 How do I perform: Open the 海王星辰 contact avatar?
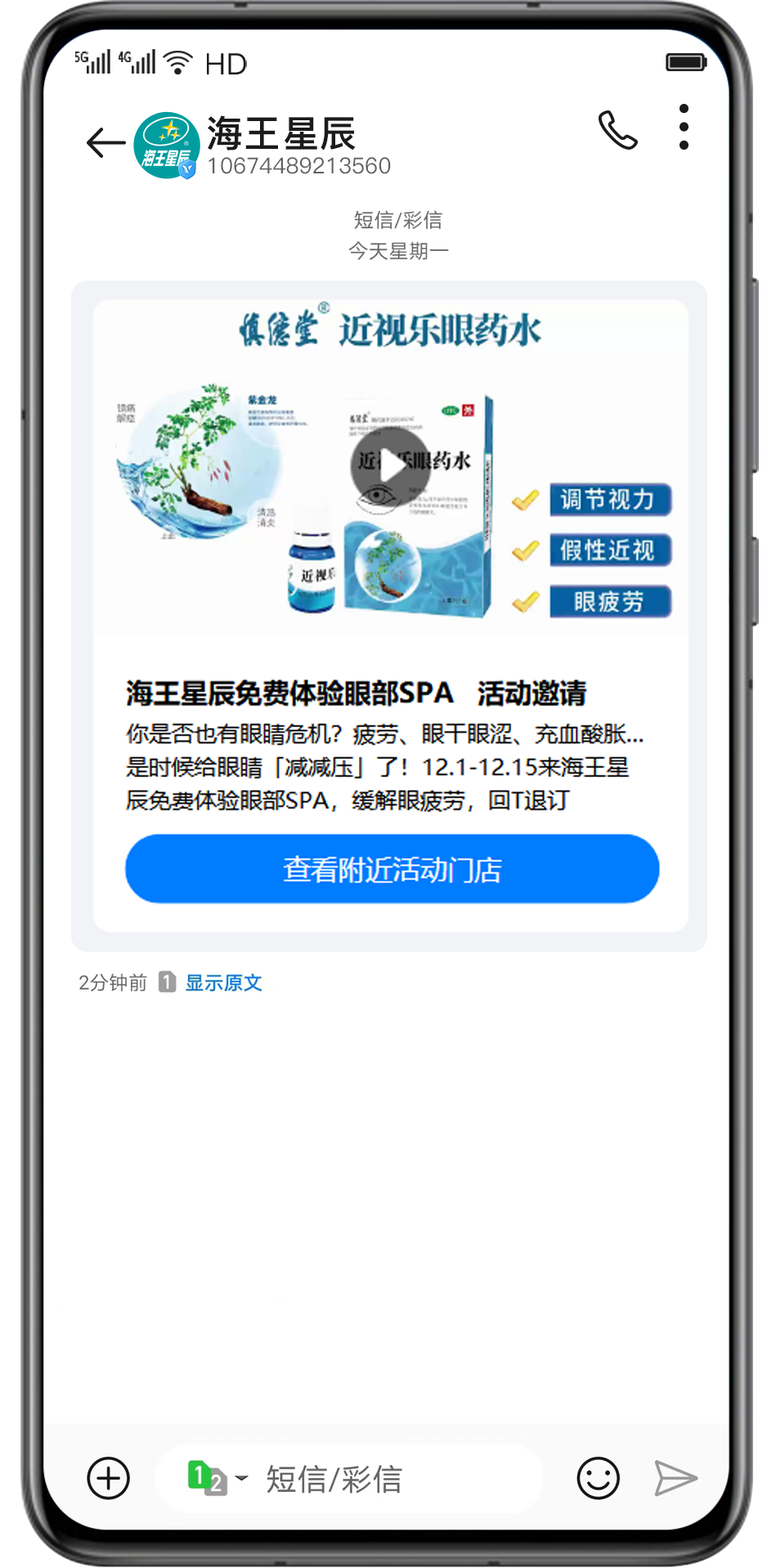[x=166, y=145]
